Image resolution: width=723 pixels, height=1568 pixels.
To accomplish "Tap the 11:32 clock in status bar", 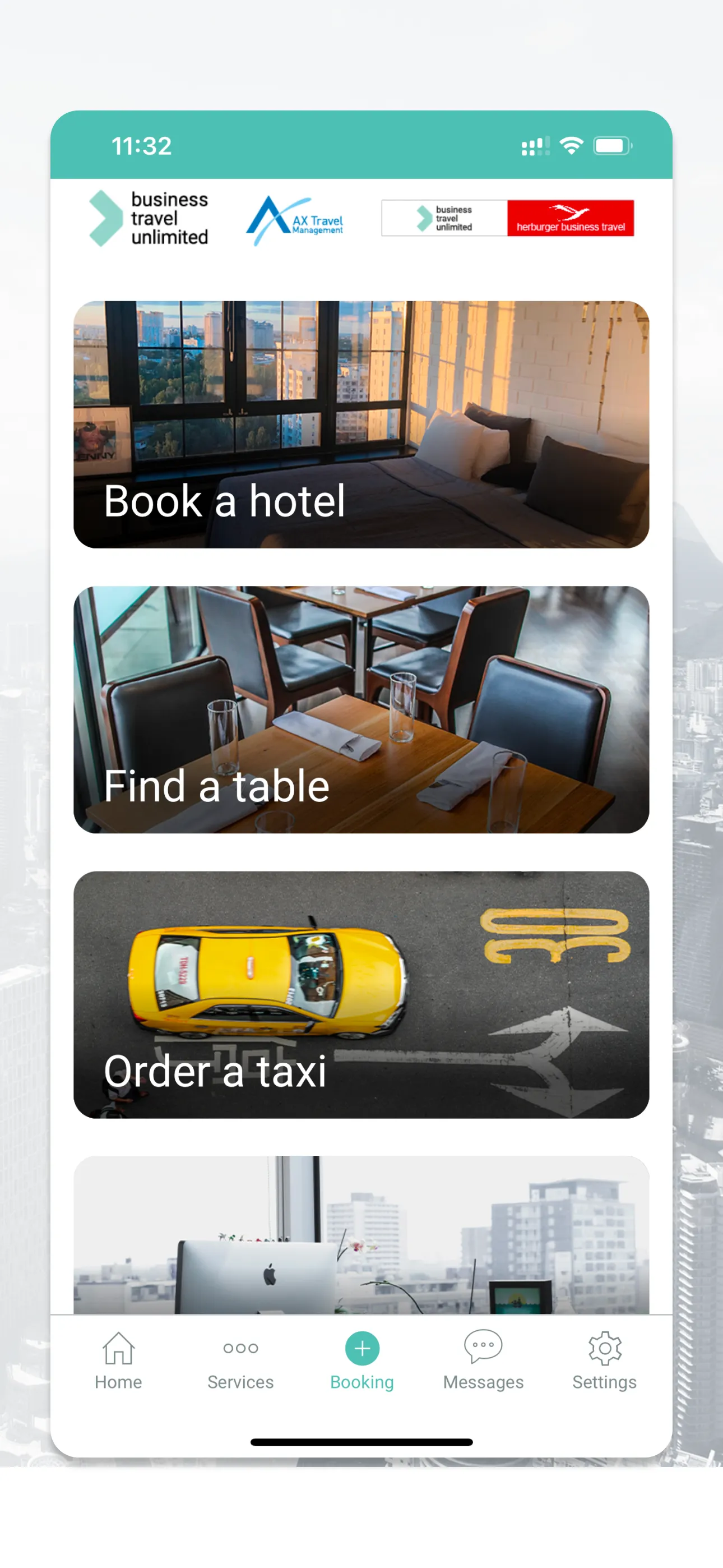I will 141,145.
